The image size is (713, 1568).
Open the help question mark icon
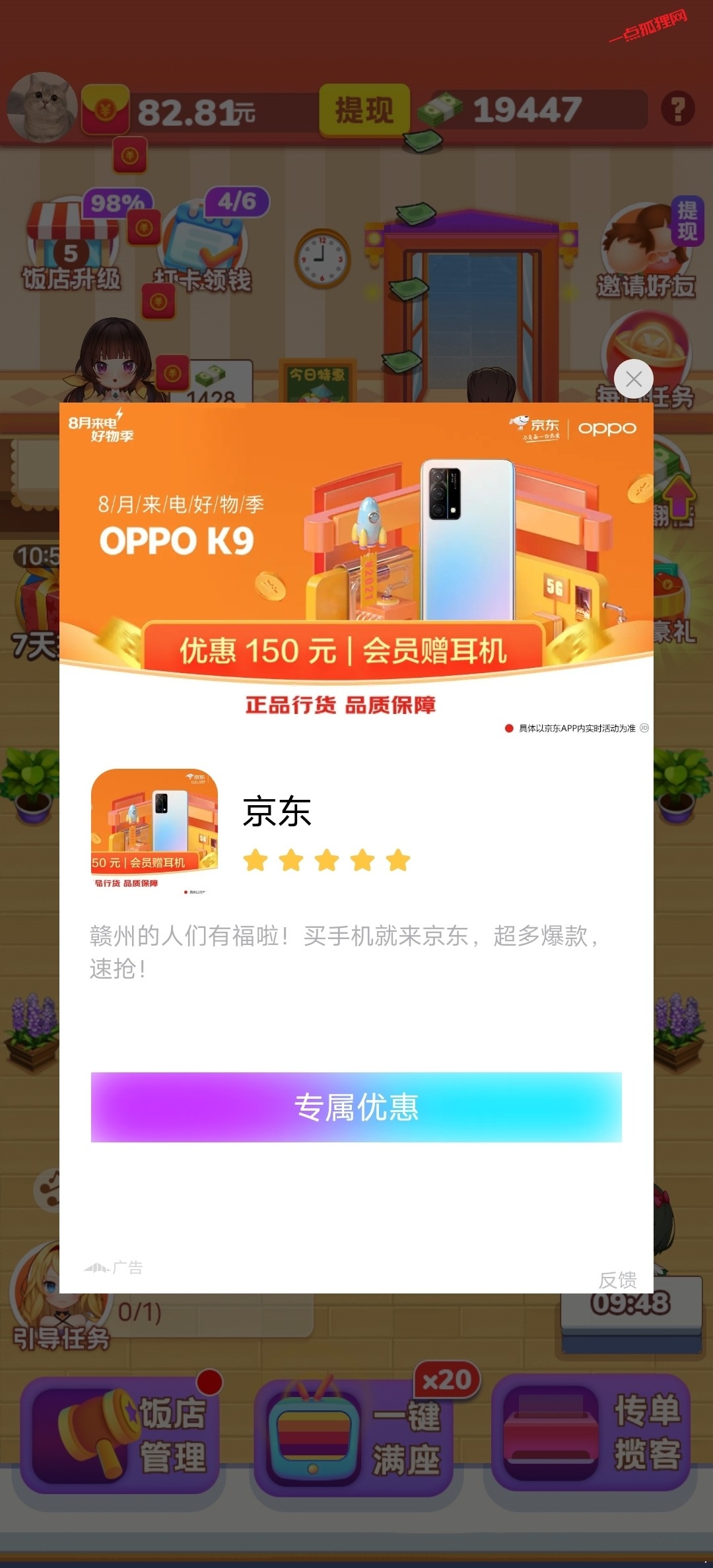(677, 110)
